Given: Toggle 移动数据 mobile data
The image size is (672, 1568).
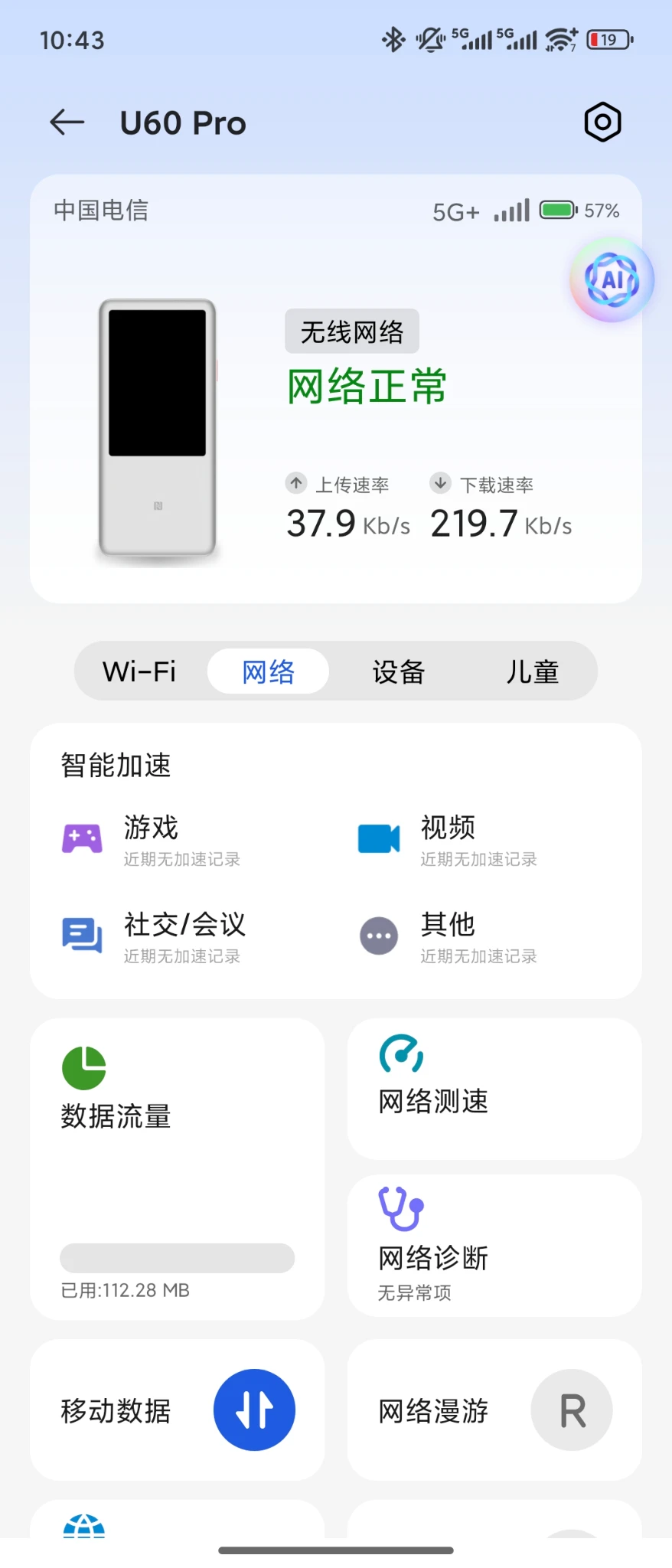Looking at the screenshot, I should (x=254, y=1410).
